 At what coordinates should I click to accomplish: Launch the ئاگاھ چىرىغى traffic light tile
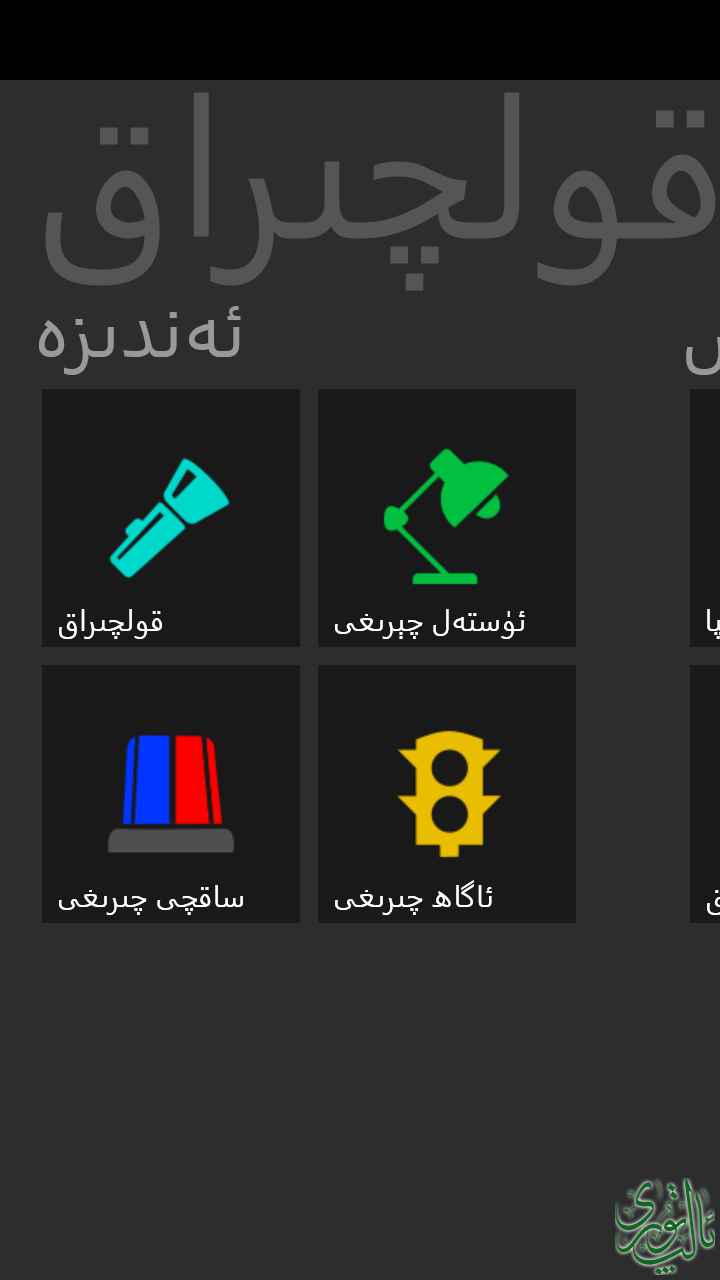point(447,794)
